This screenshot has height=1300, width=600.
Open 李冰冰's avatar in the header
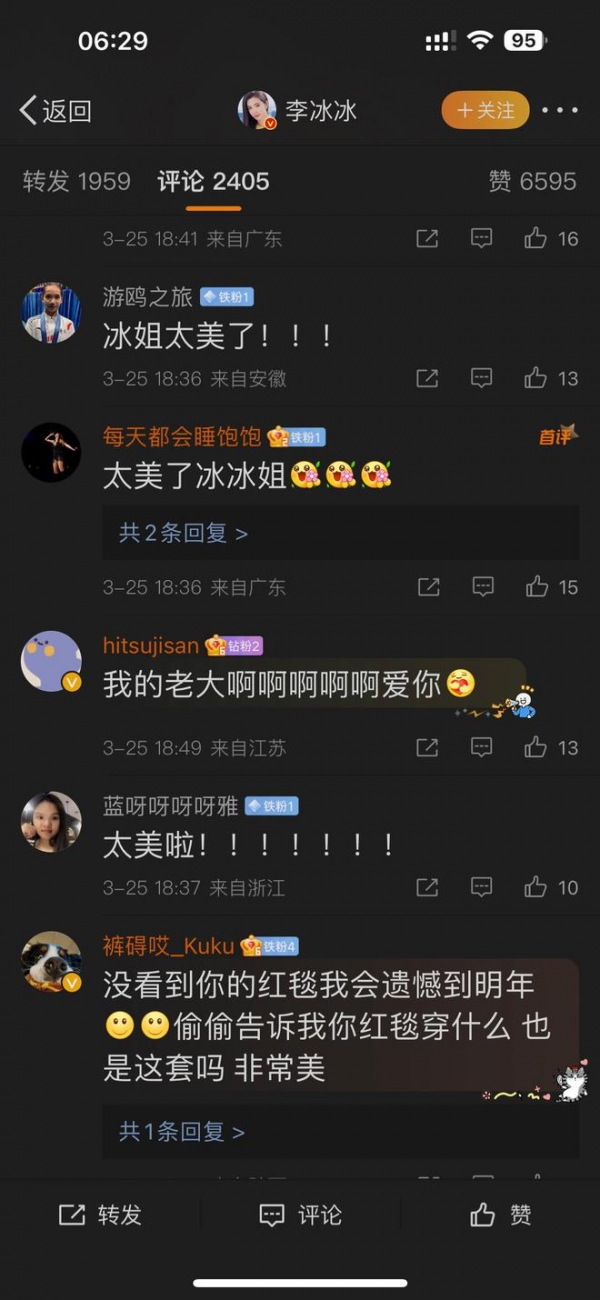click(257, 110)
